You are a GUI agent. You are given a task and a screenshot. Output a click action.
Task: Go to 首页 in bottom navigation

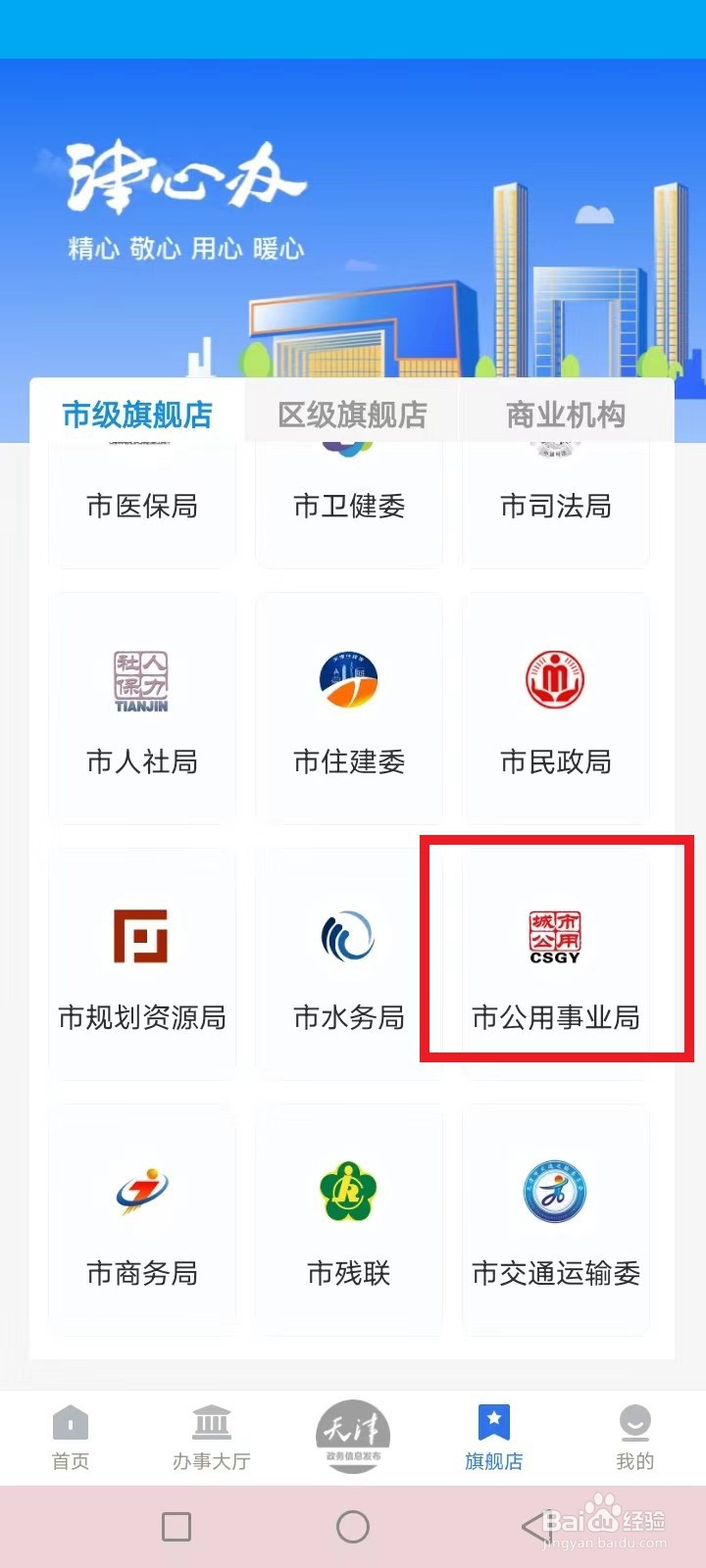(70, 1436)
